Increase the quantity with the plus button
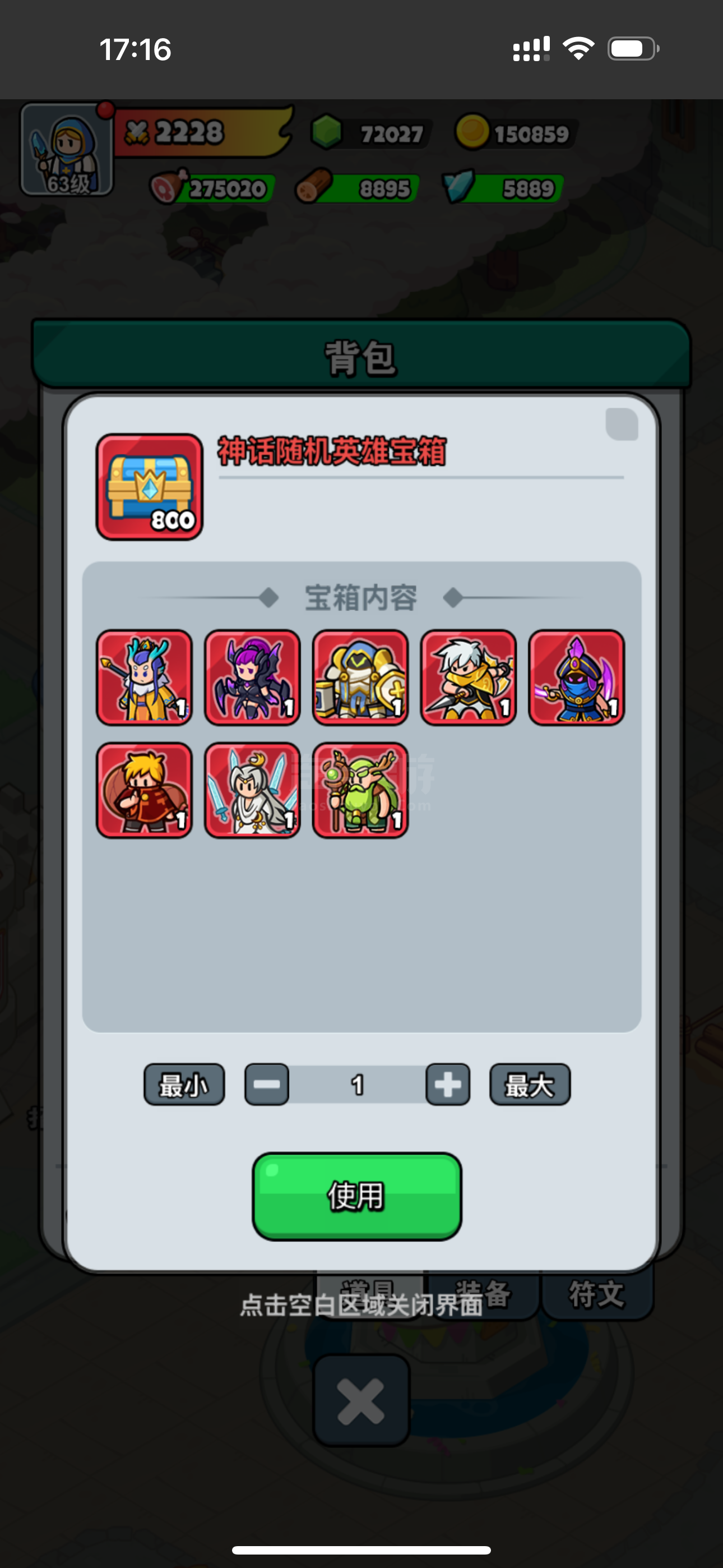The image size is (723, 1568). point(448,1084)
